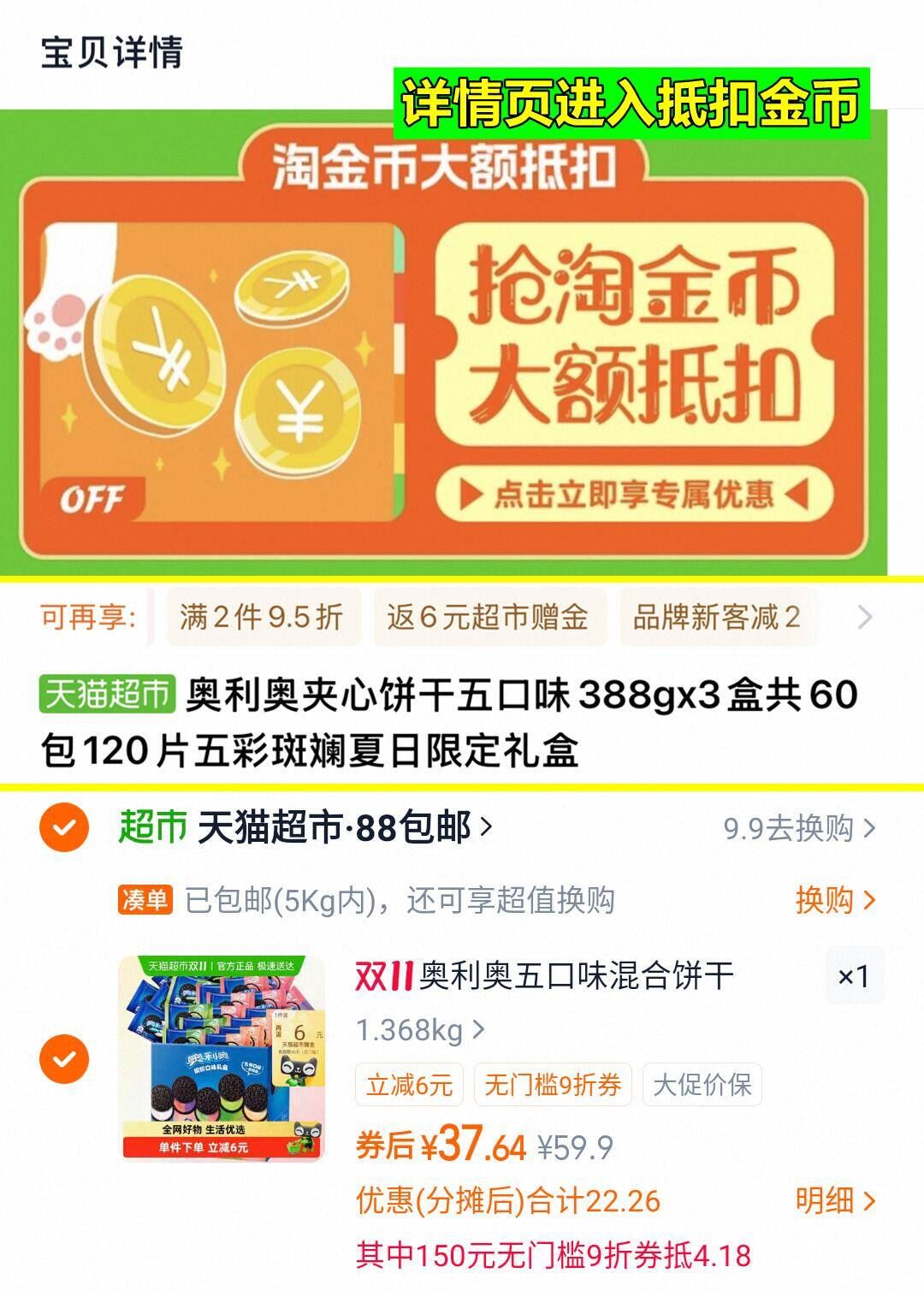Click the 无门槛9折券 coupon tag
Viewport: 924px width, 1291px height.
tap(554, 1084)
